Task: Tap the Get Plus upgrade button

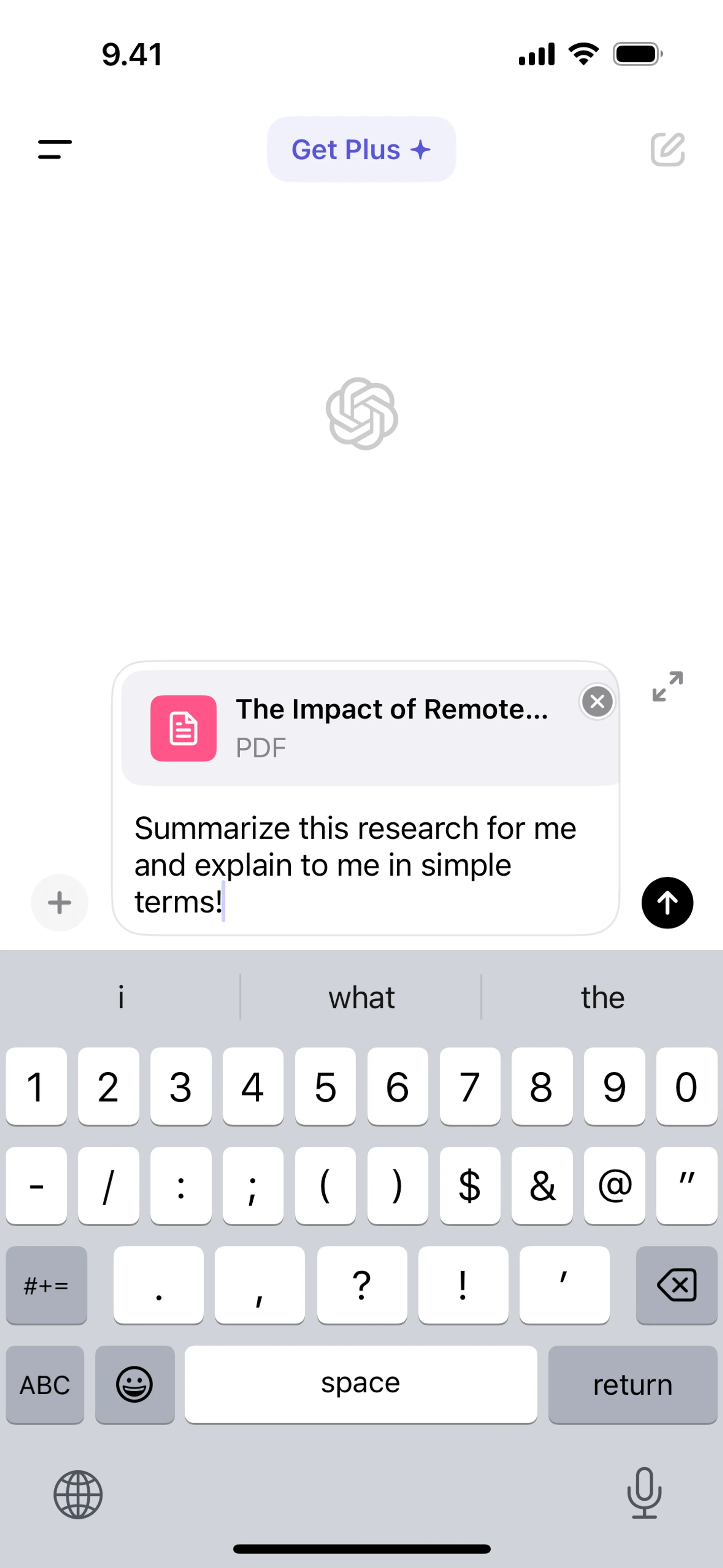Action: pyautogui.click(x=361, y=149)
